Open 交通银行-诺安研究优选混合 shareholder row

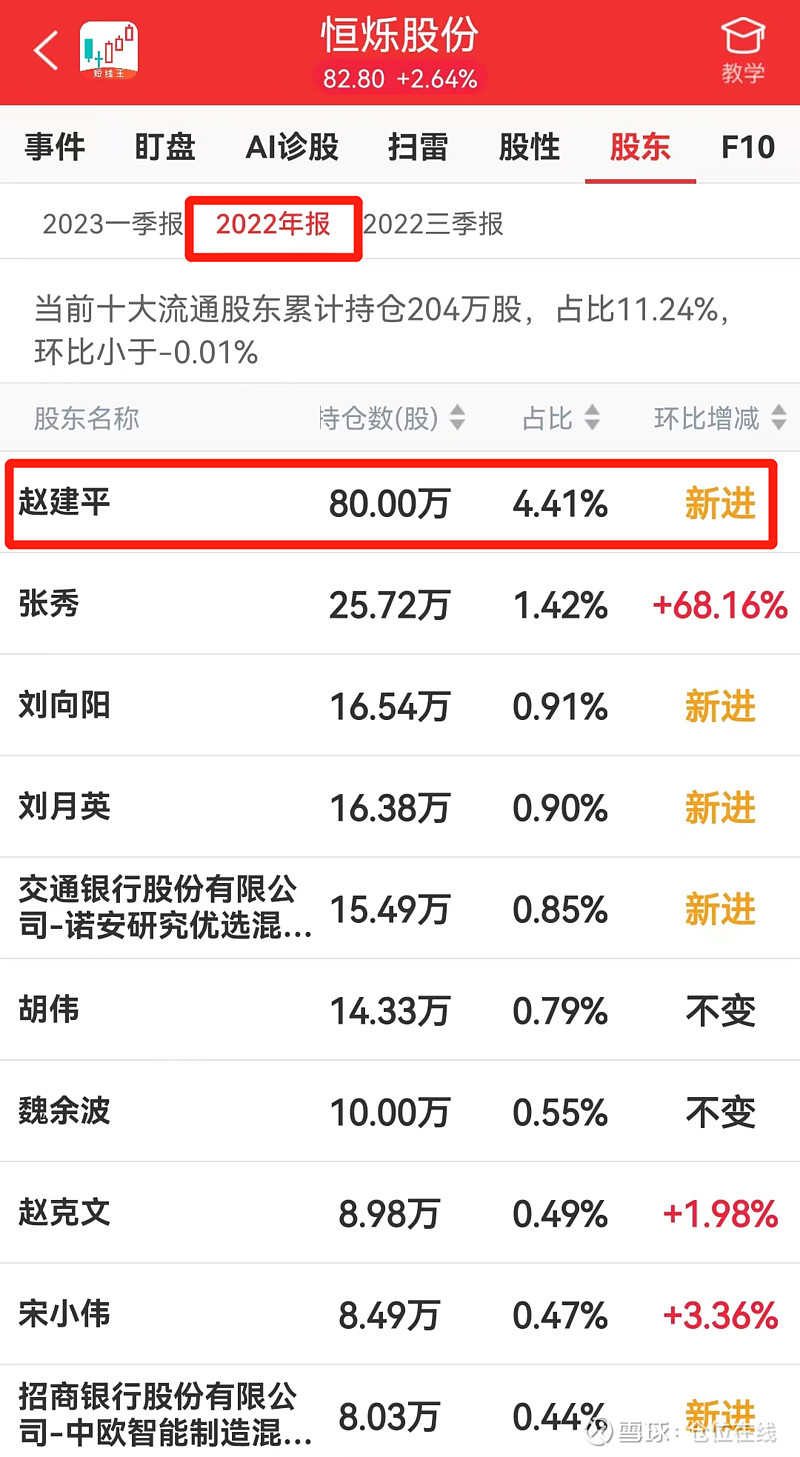pos(390,909)
